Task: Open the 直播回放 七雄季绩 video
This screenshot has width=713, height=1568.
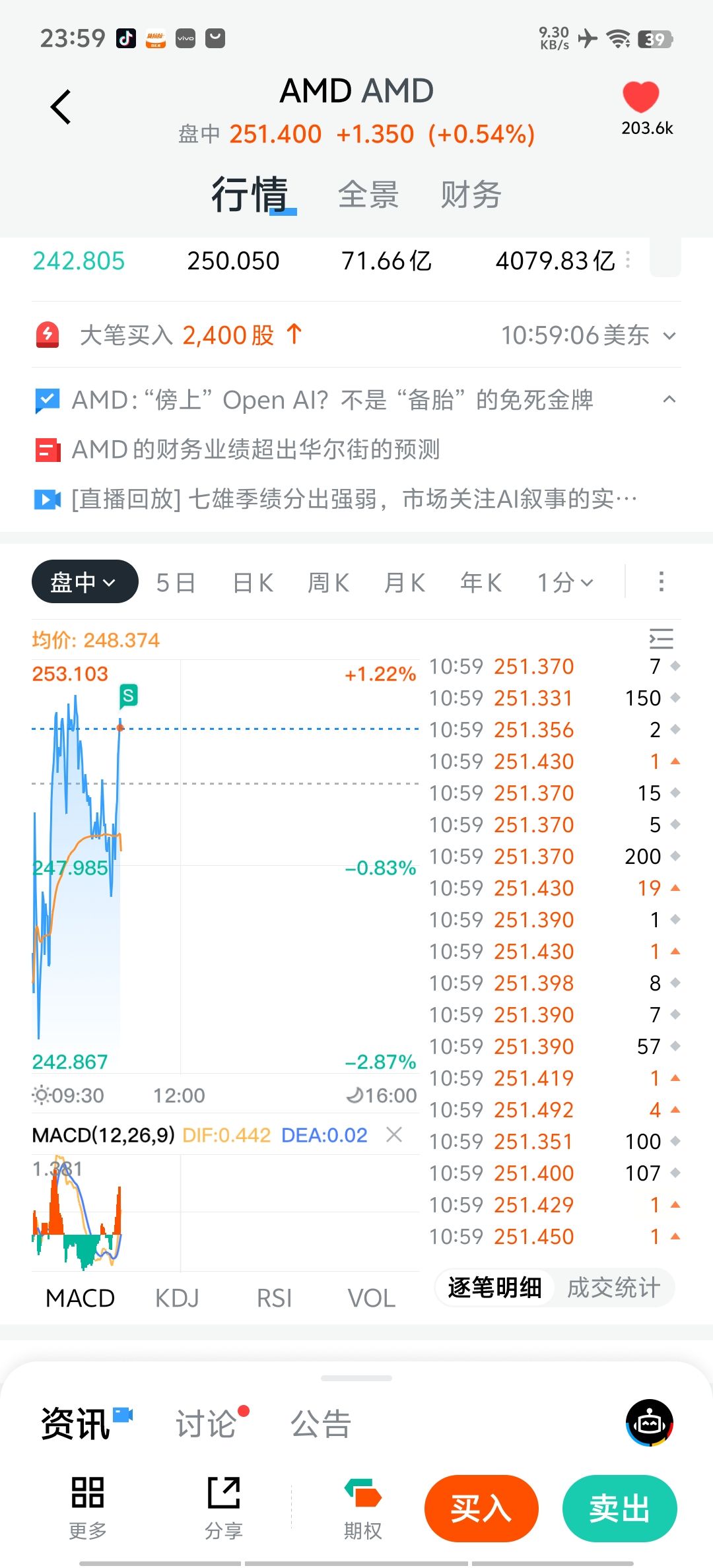Action: [x=353, y=499]
